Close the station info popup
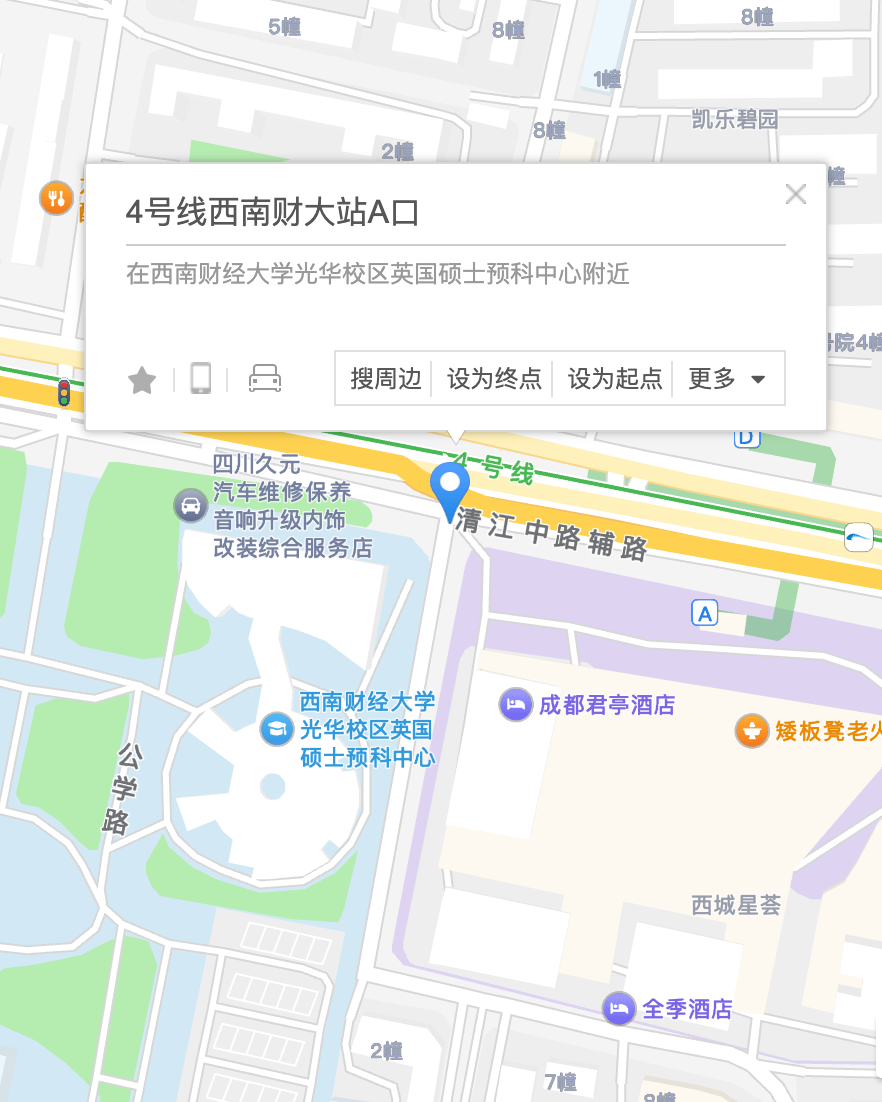Screen dimensions: 882x1102 pos(796,194)
